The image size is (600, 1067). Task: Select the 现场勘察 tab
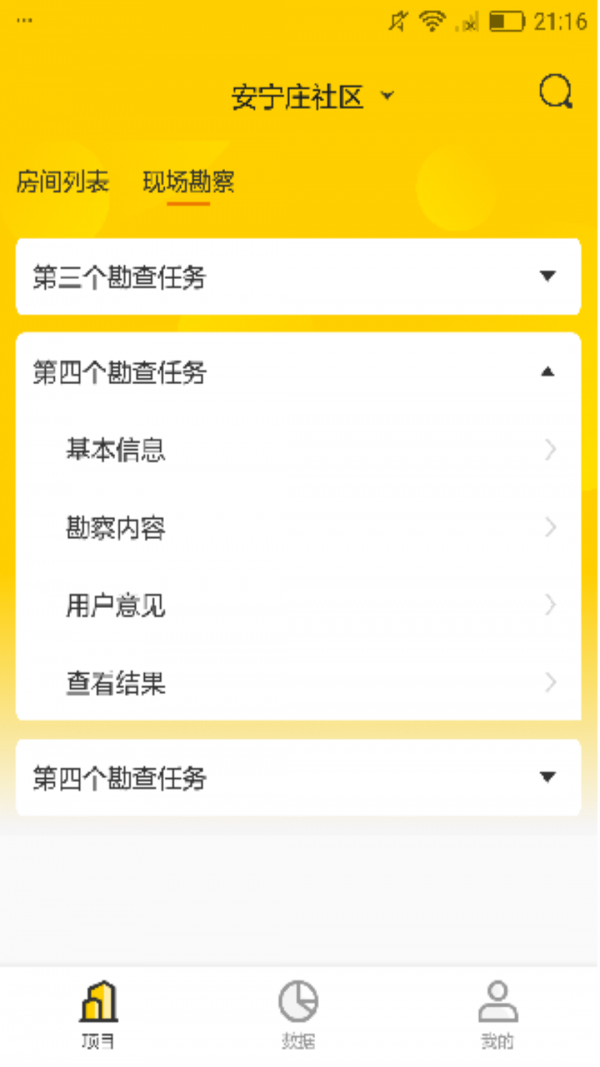[x=188, y=183]
